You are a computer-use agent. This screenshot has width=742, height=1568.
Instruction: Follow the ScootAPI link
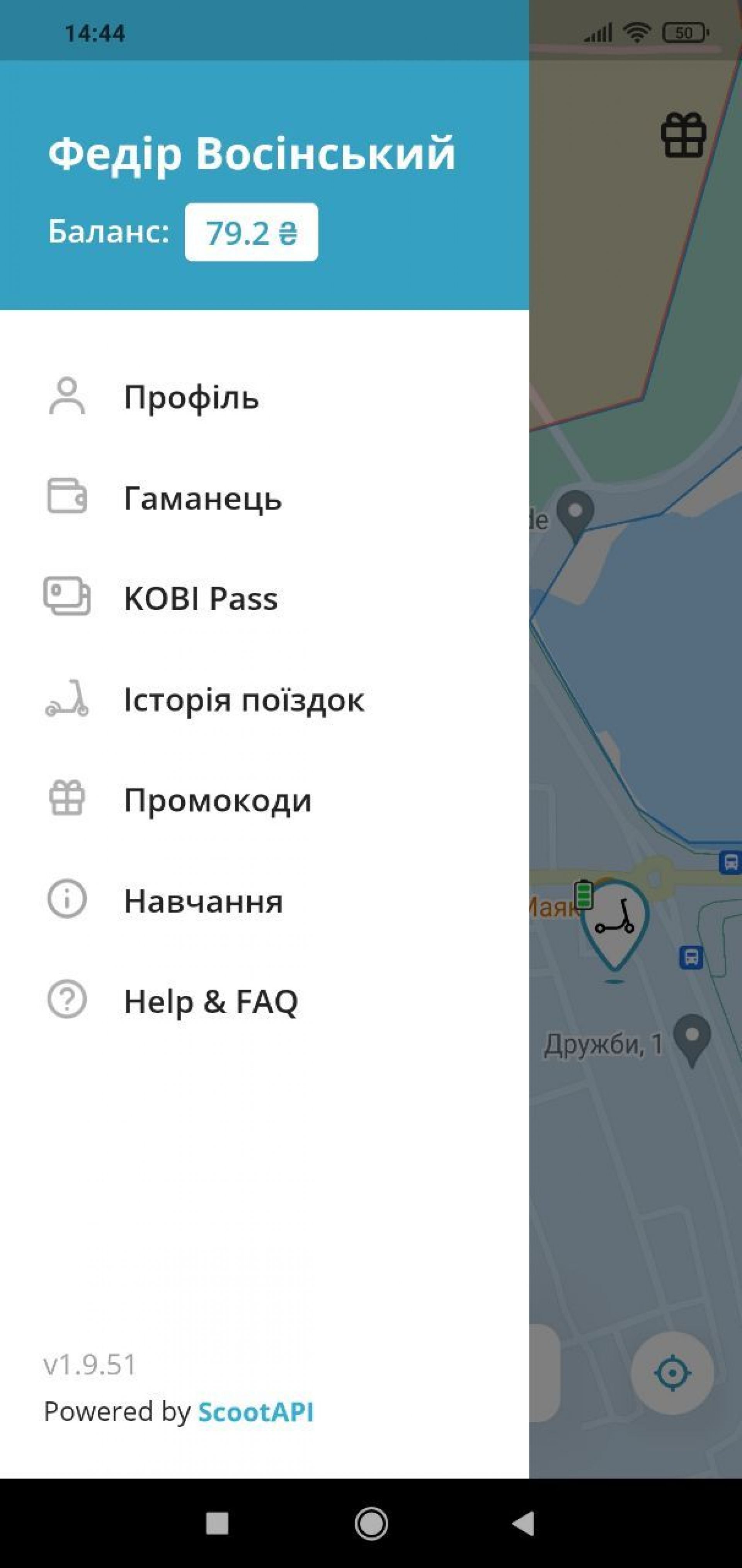coord(256,1411)
